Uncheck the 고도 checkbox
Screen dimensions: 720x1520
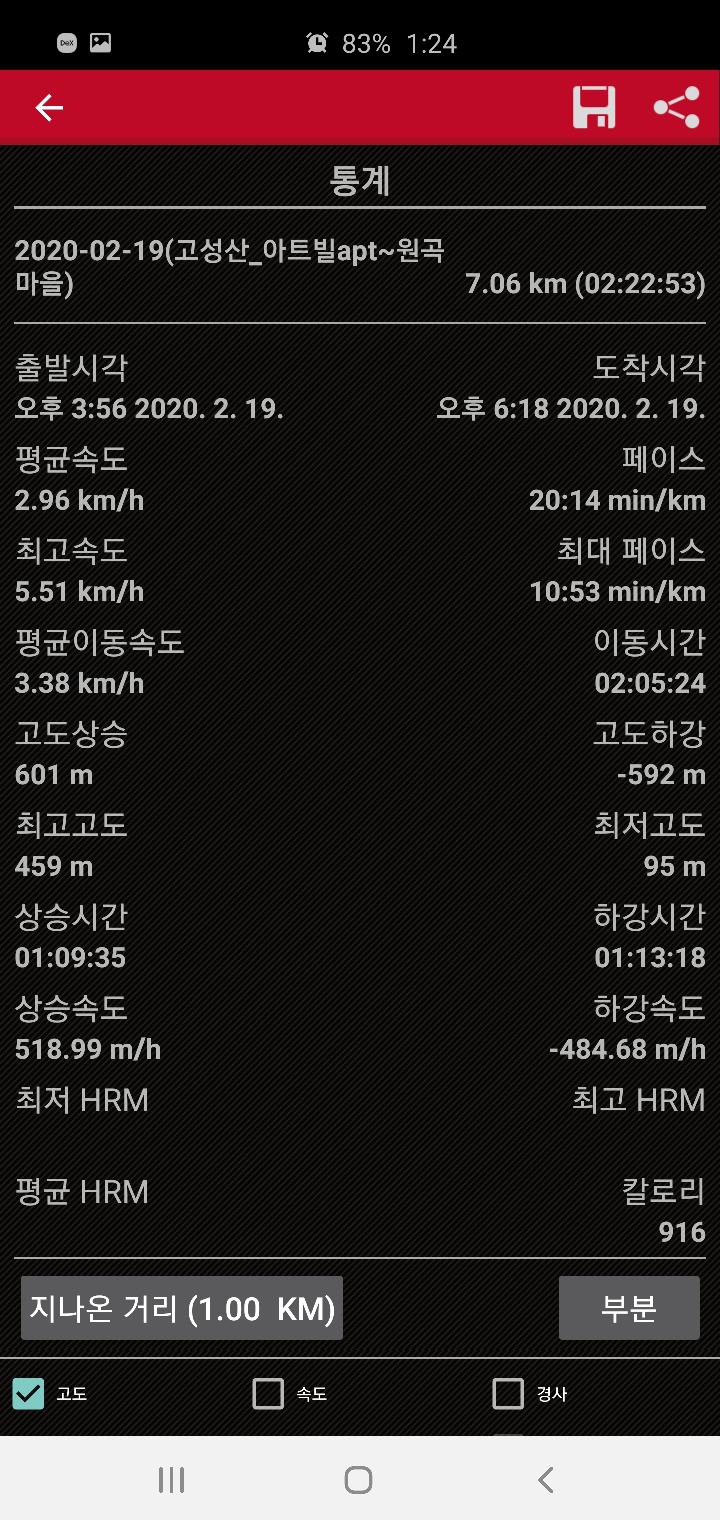pyautogui.click(x=29, y=1394)
